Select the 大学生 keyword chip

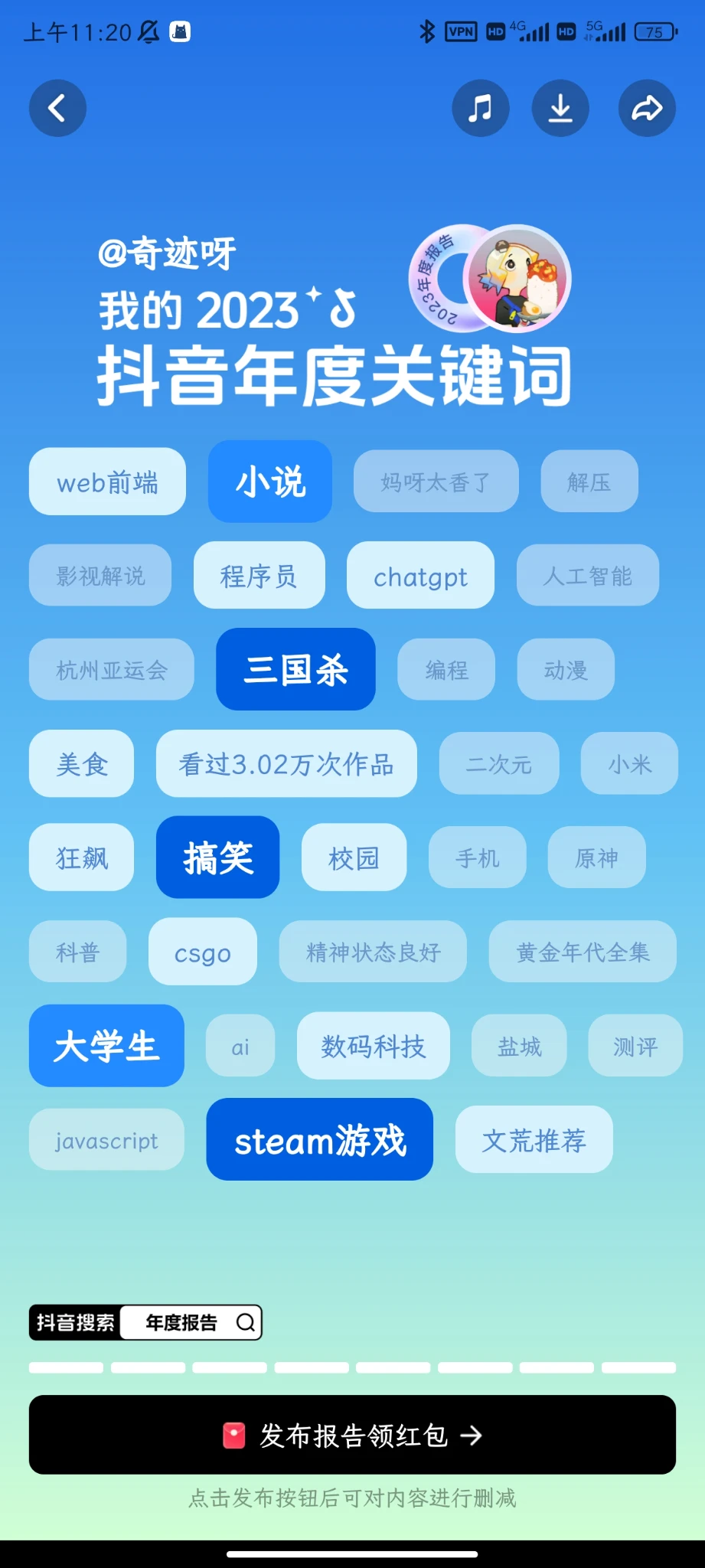tap(106, 1046)
